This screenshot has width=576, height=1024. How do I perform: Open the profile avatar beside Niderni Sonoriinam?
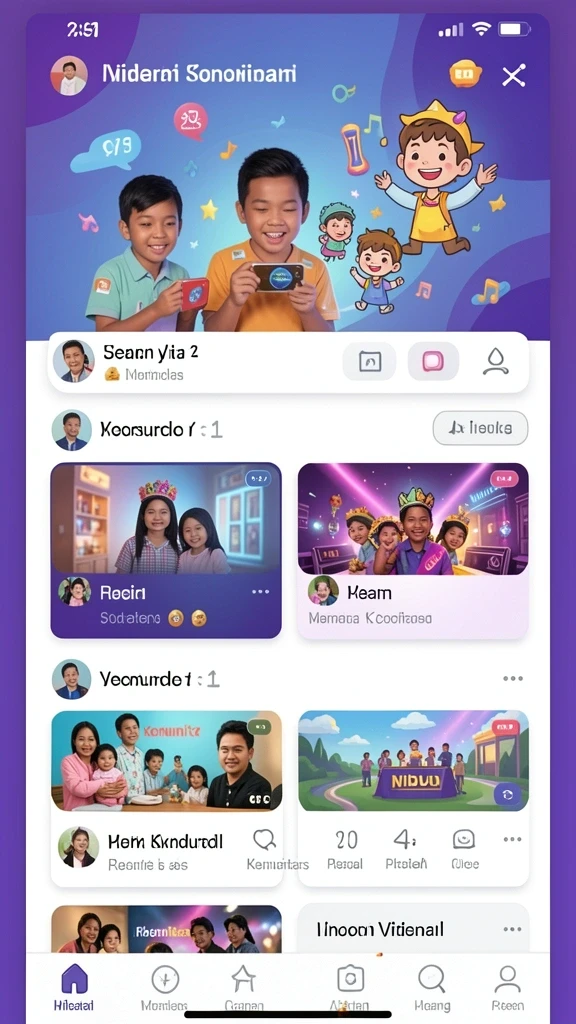click(x=69, y=76)
